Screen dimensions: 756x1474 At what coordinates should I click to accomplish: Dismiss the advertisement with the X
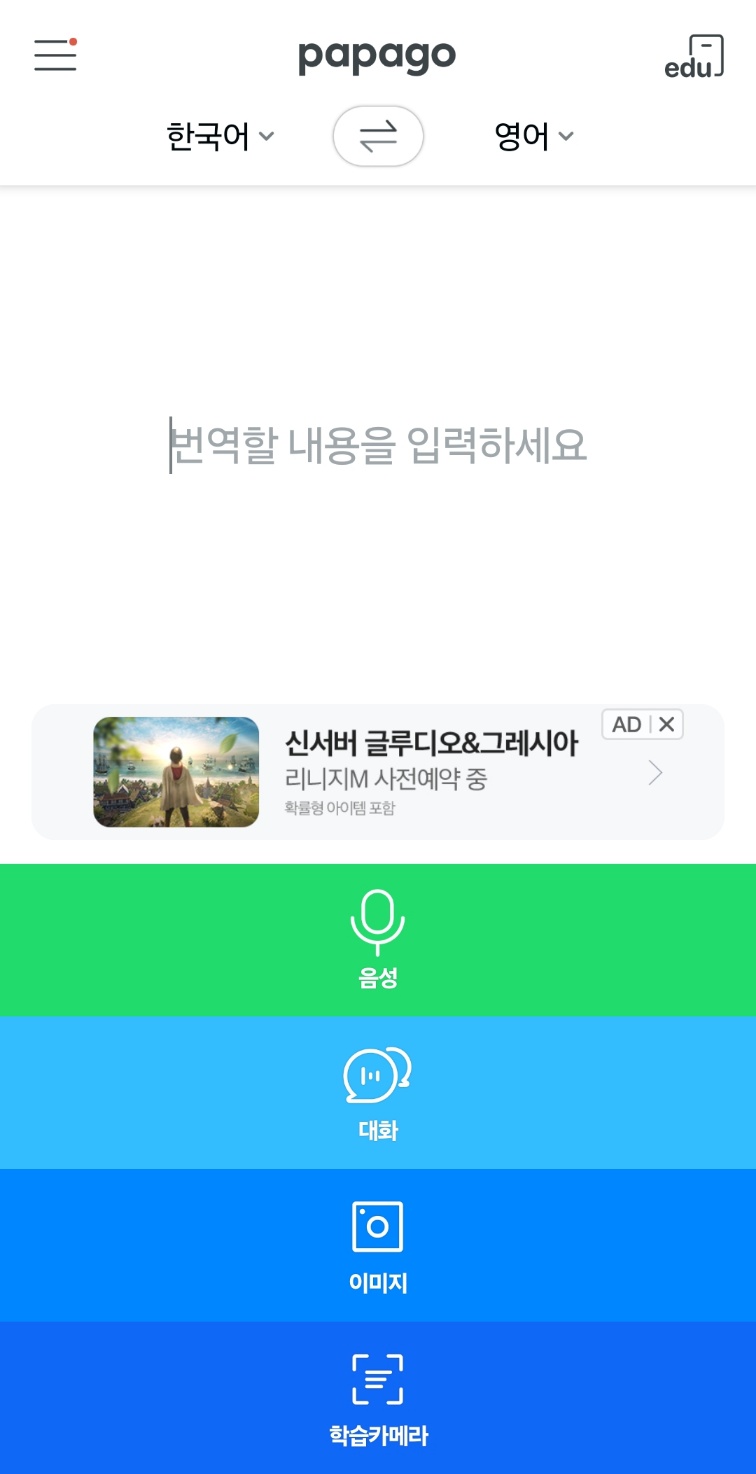[665, 724]
